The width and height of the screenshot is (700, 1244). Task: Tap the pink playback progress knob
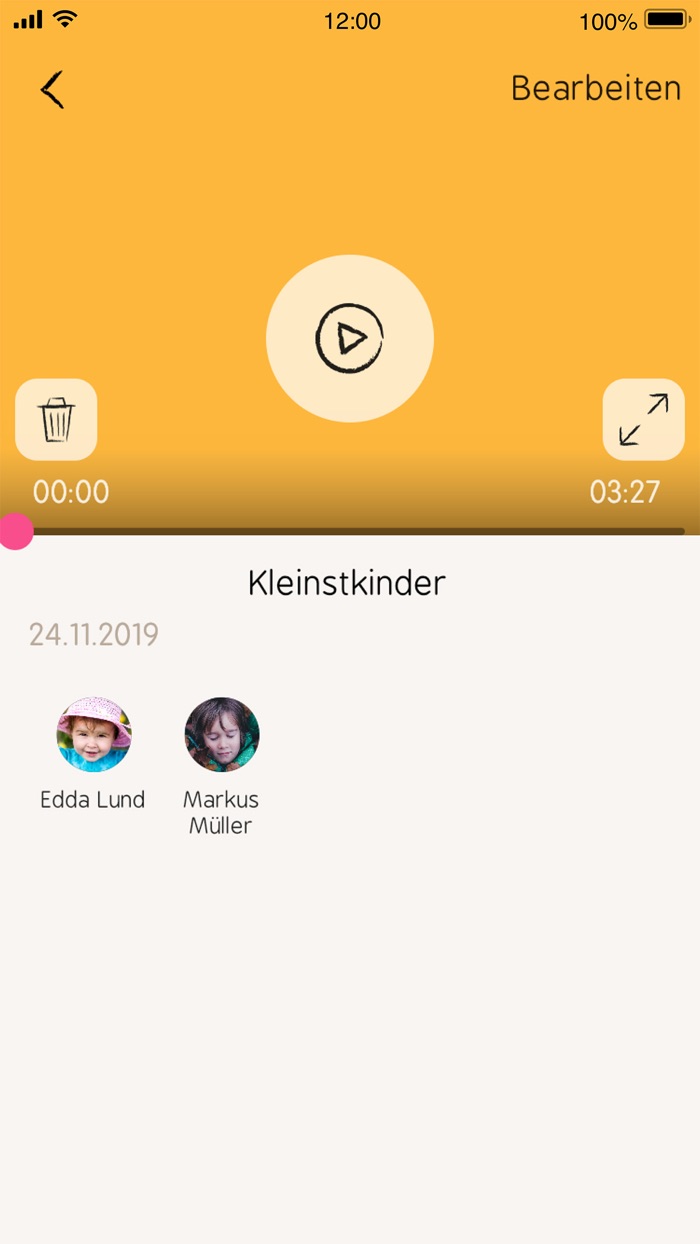[16, 531]
